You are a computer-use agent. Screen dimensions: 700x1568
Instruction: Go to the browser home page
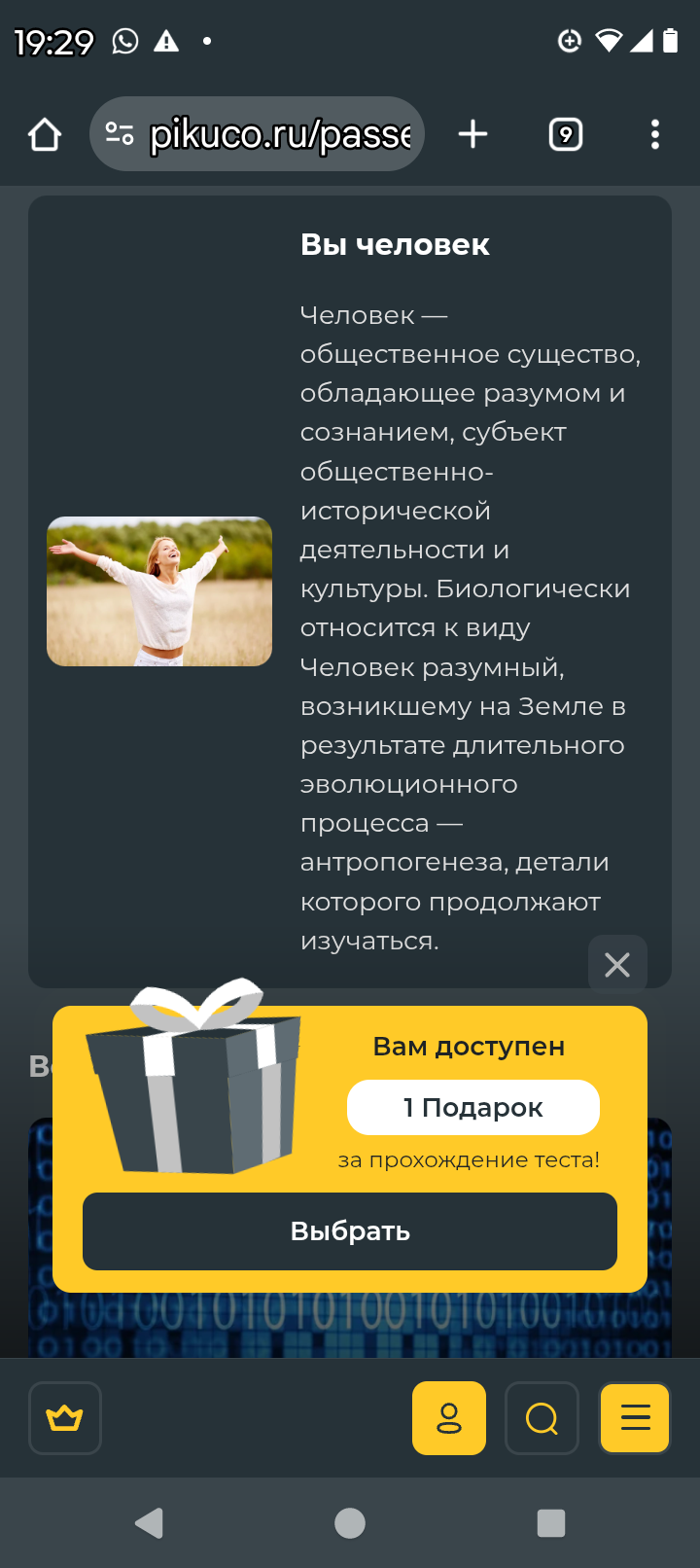click(x=45, y=134)
